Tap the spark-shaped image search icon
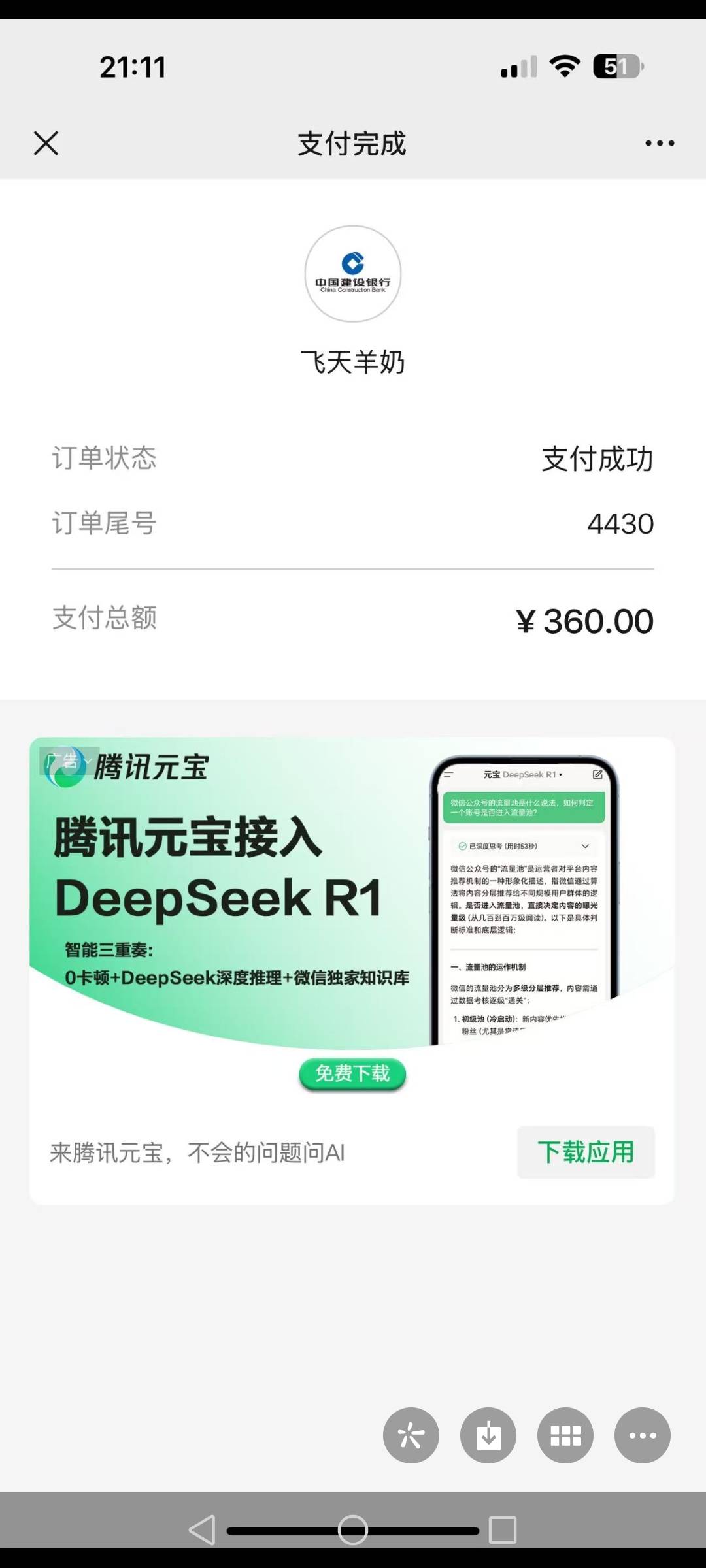This screenshot has height=1568, width=706. 411,1435
